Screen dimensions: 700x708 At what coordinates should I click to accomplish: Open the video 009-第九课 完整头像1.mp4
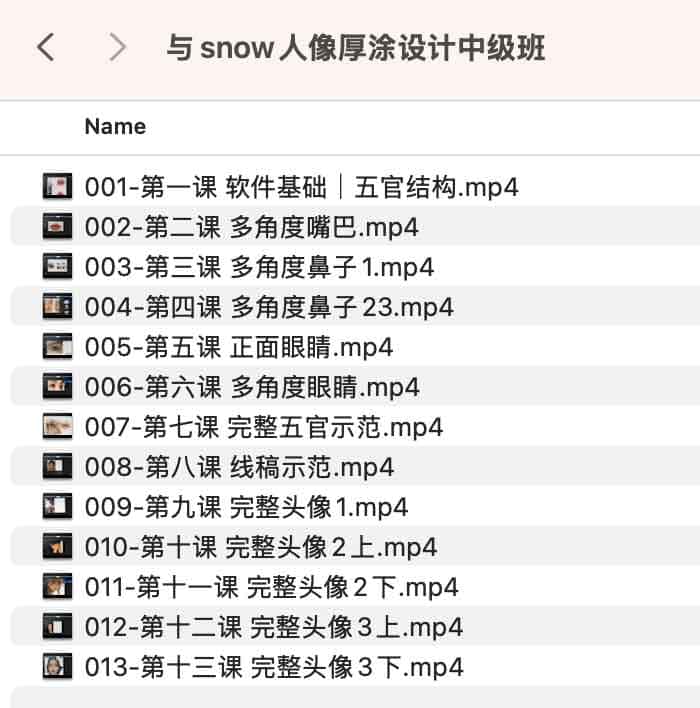[246, 507]
